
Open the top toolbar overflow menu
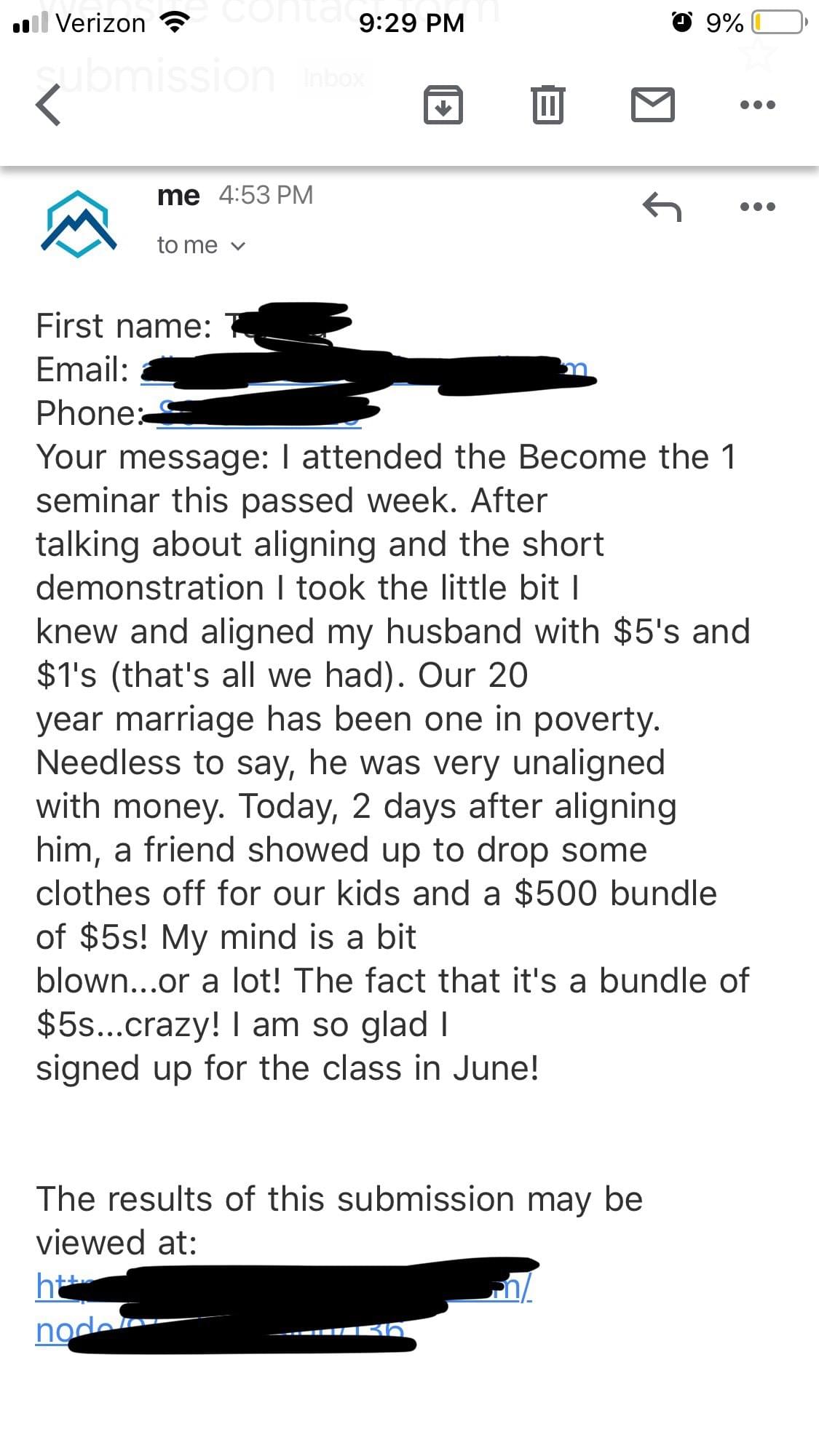point(757,105)
